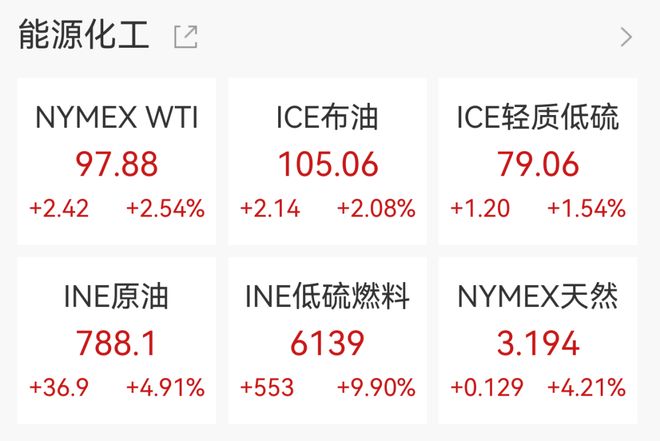The height and width of the screenshot is (441, 660).
Task: Expand the 能源化工 section with the chevron
Action: coord(626,38)
